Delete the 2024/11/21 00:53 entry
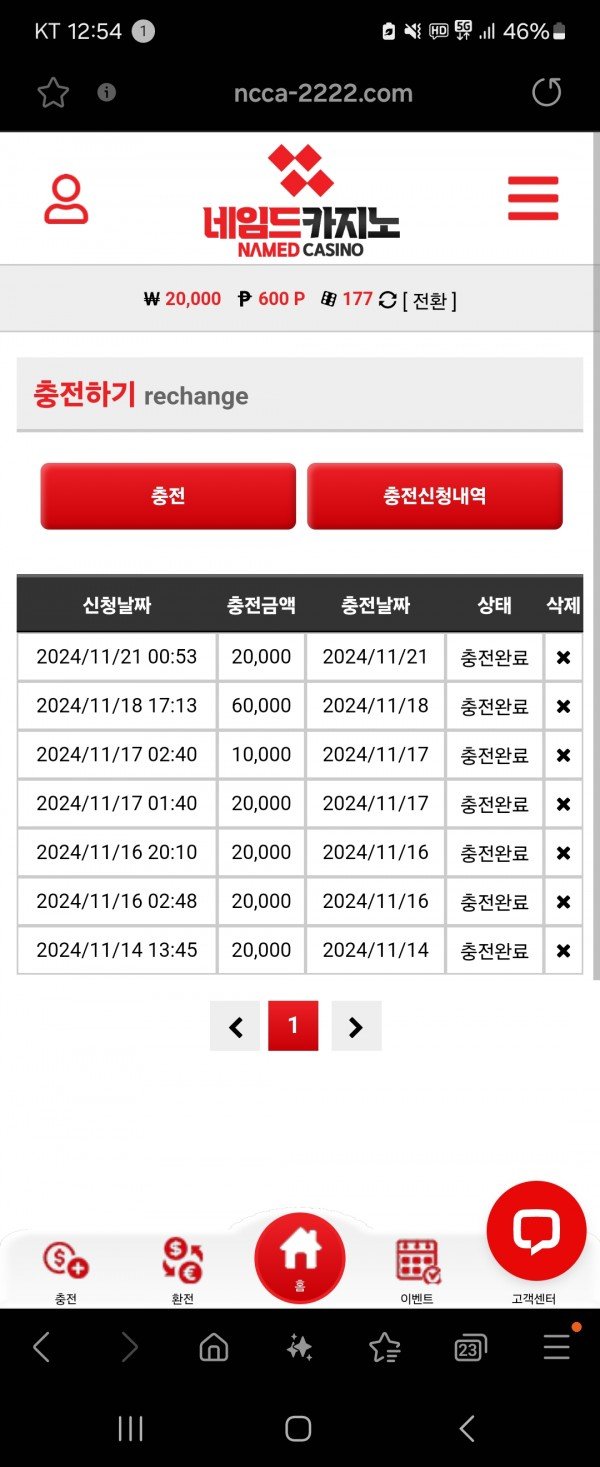 tap(563, 657)
